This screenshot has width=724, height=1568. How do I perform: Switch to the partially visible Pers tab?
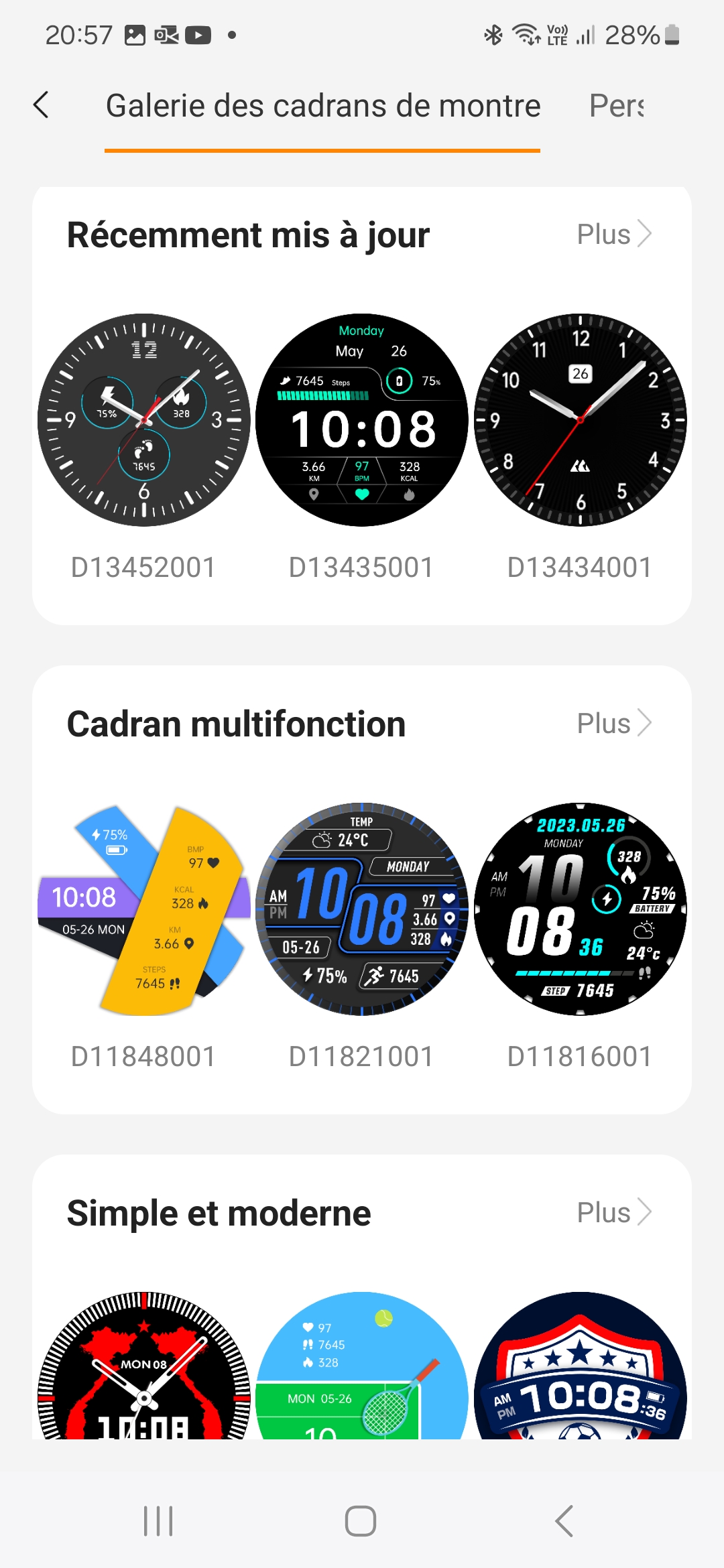[x=617, y=106]
